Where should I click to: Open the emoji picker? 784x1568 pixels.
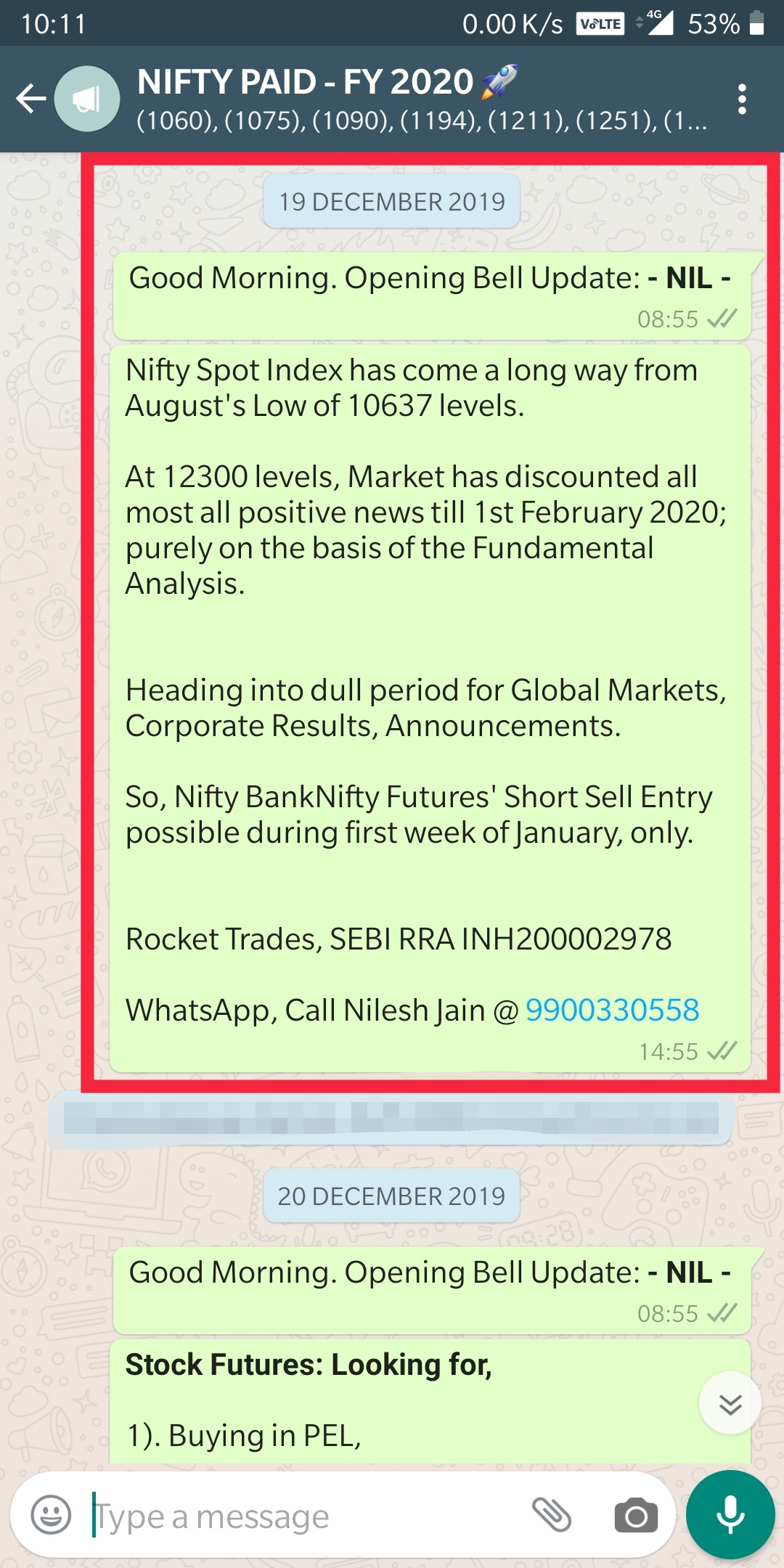(51, 1516)
